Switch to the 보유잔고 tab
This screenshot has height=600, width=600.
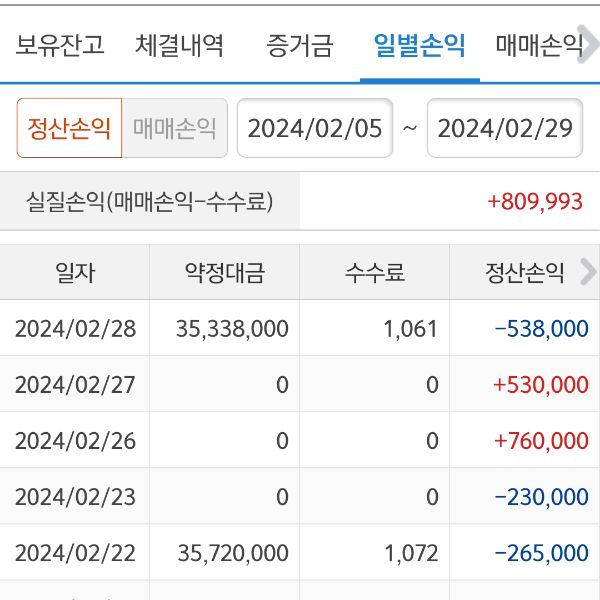pyautogui.click(x=60, y=45)
